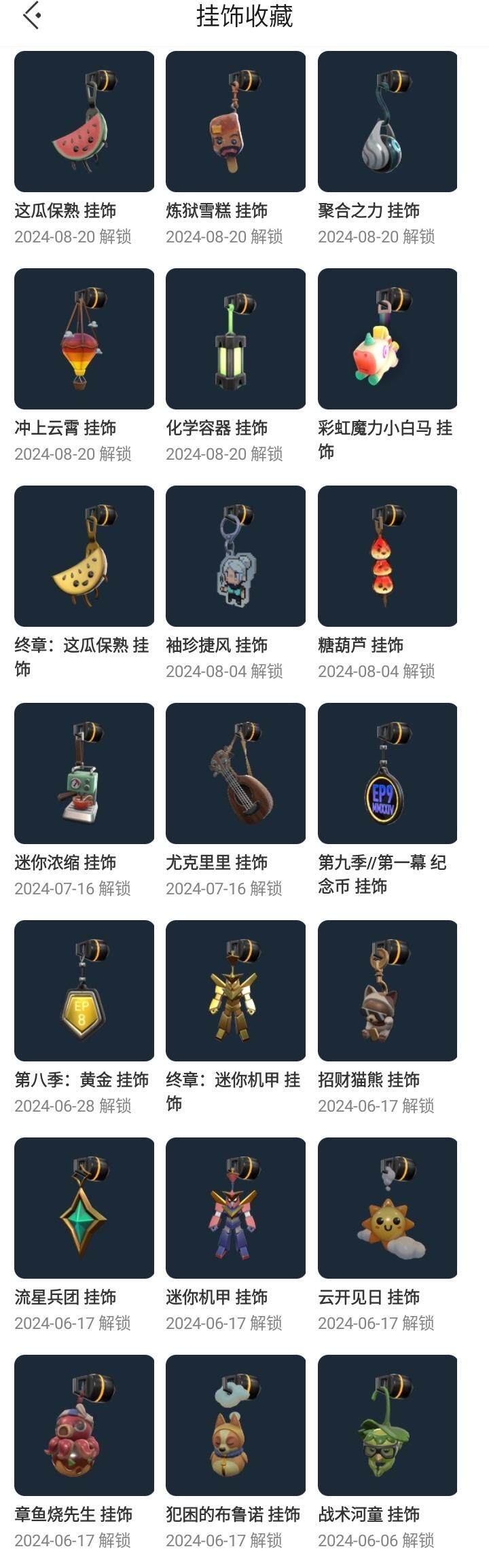Image resolution: width=489 pixels, height=1568 pixels.
Task: Open the 这瓜保熟 挂饰 watermelon charm
Action: [84, 122]
